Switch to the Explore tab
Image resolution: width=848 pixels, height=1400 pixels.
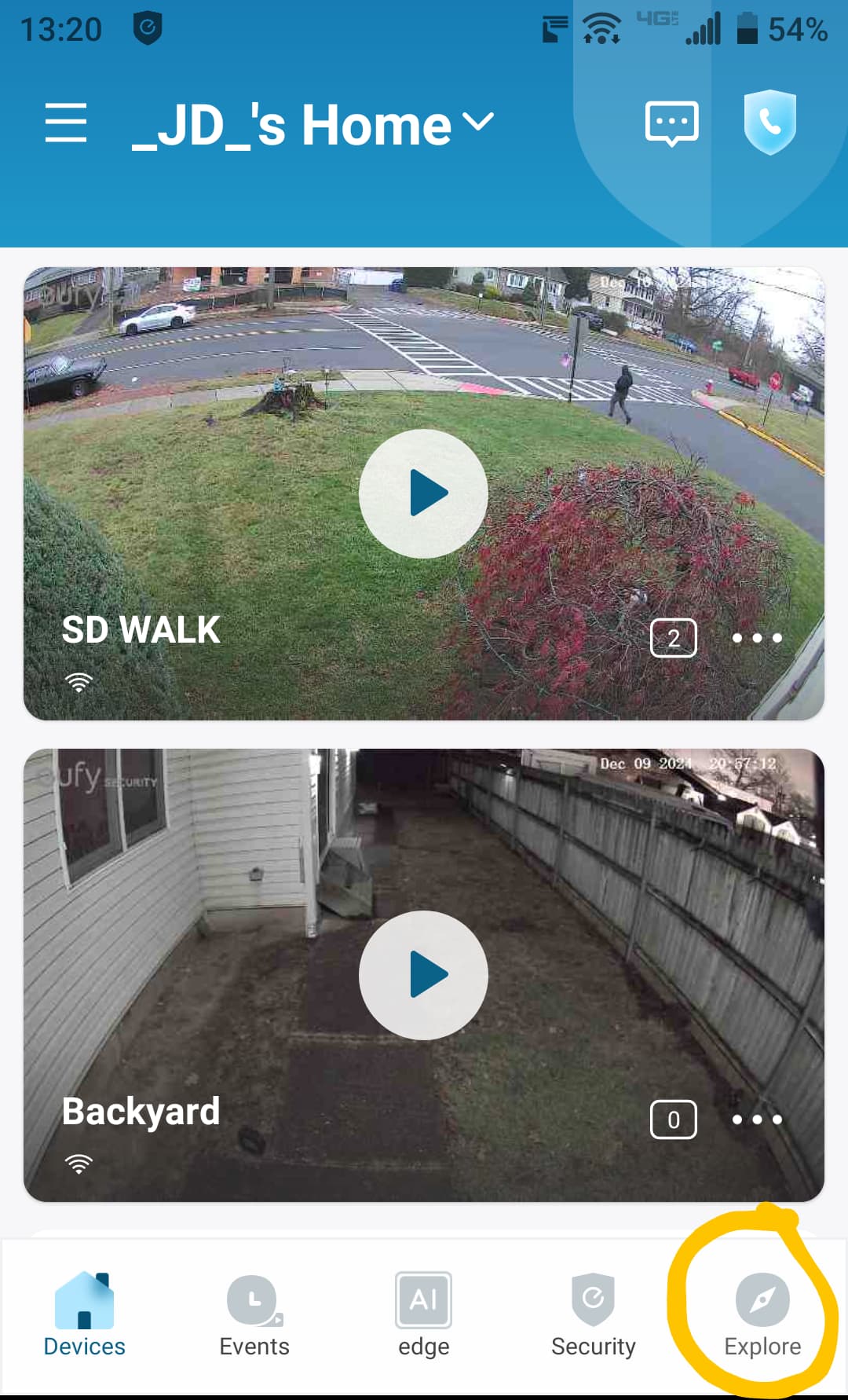[762, 1316]
